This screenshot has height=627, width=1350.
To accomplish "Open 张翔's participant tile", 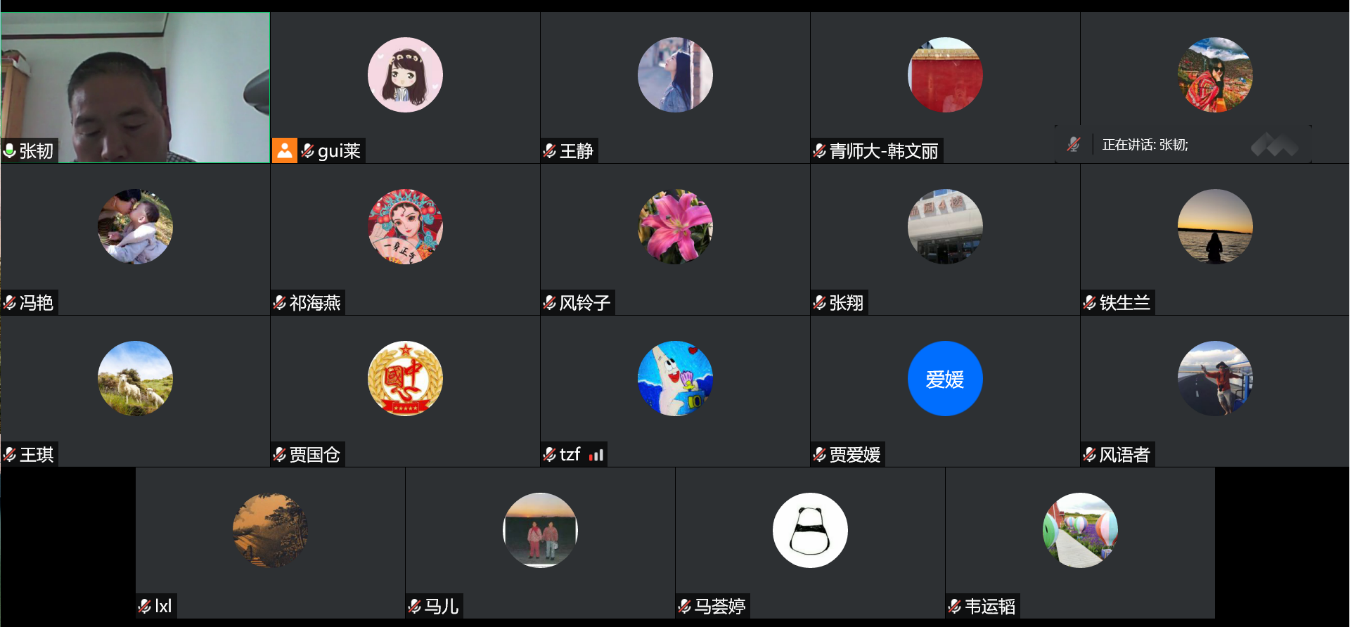I will coord(945,240).
